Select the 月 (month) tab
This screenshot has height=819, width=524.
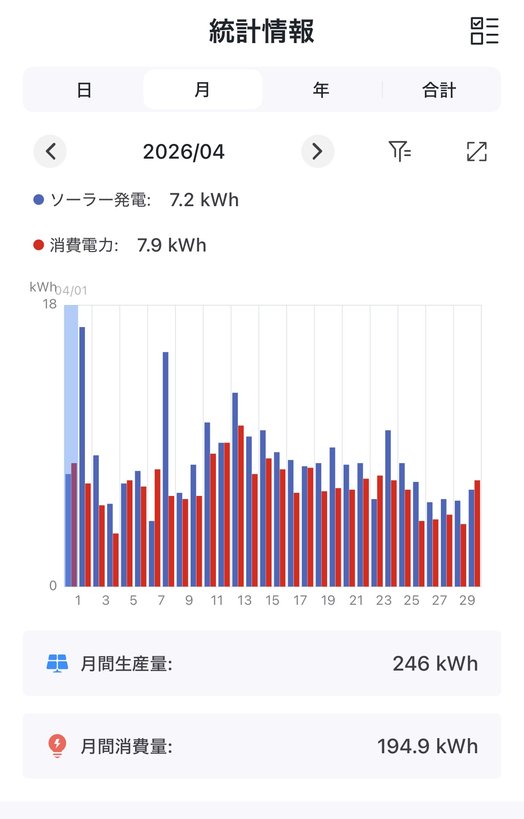[203, 90]
